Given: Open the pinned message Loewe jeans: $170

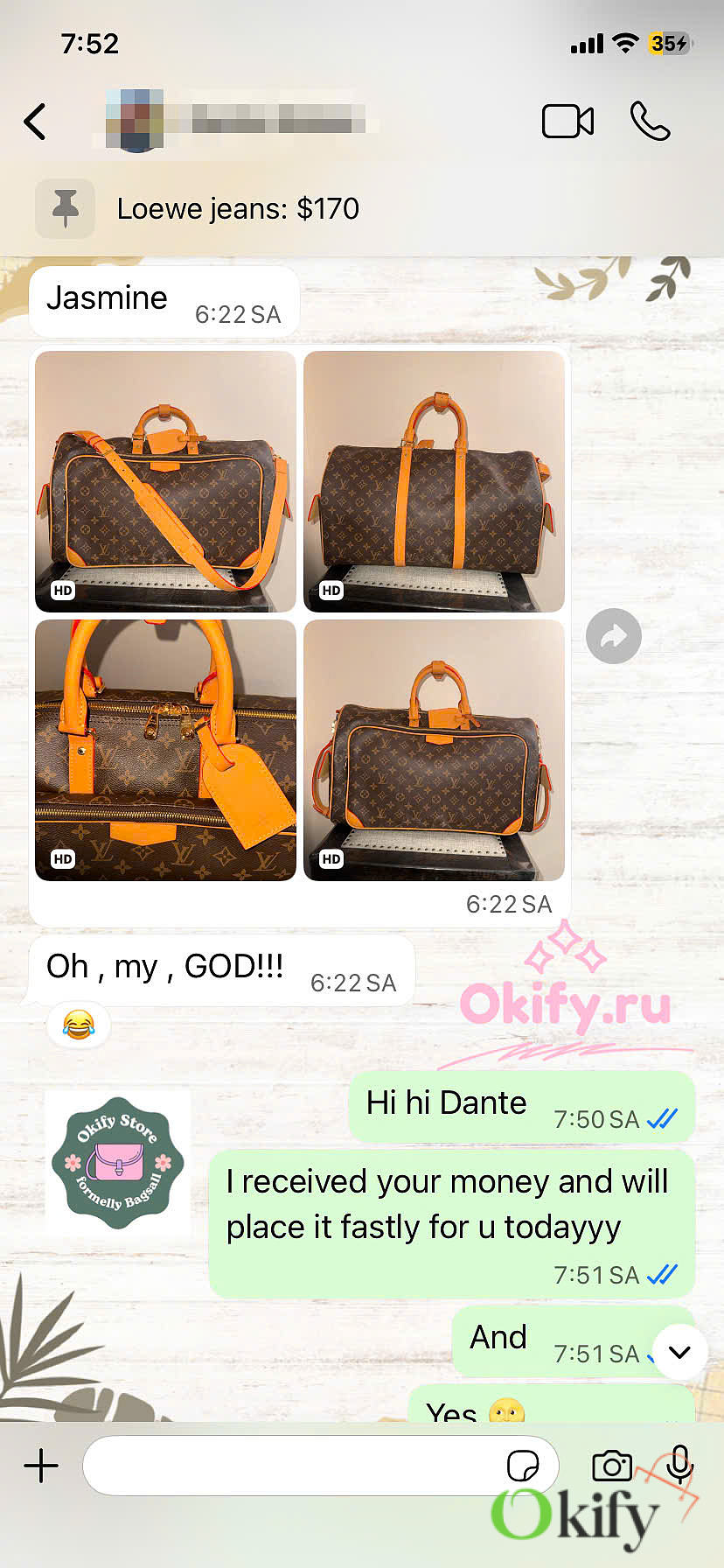Looking at the screenshot, I should coord(238,209).
